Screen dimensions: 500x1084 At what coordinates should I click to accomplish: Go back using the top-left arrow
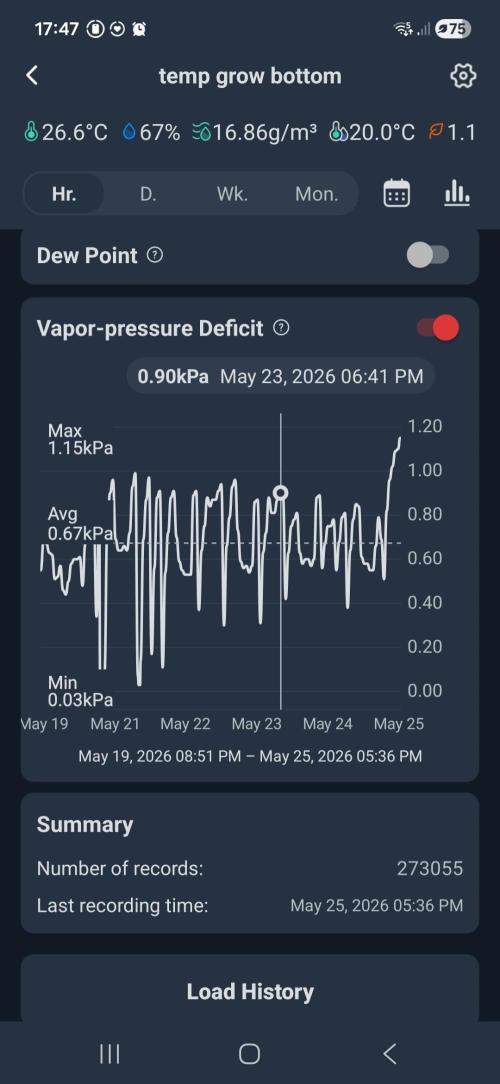(32, 75)
